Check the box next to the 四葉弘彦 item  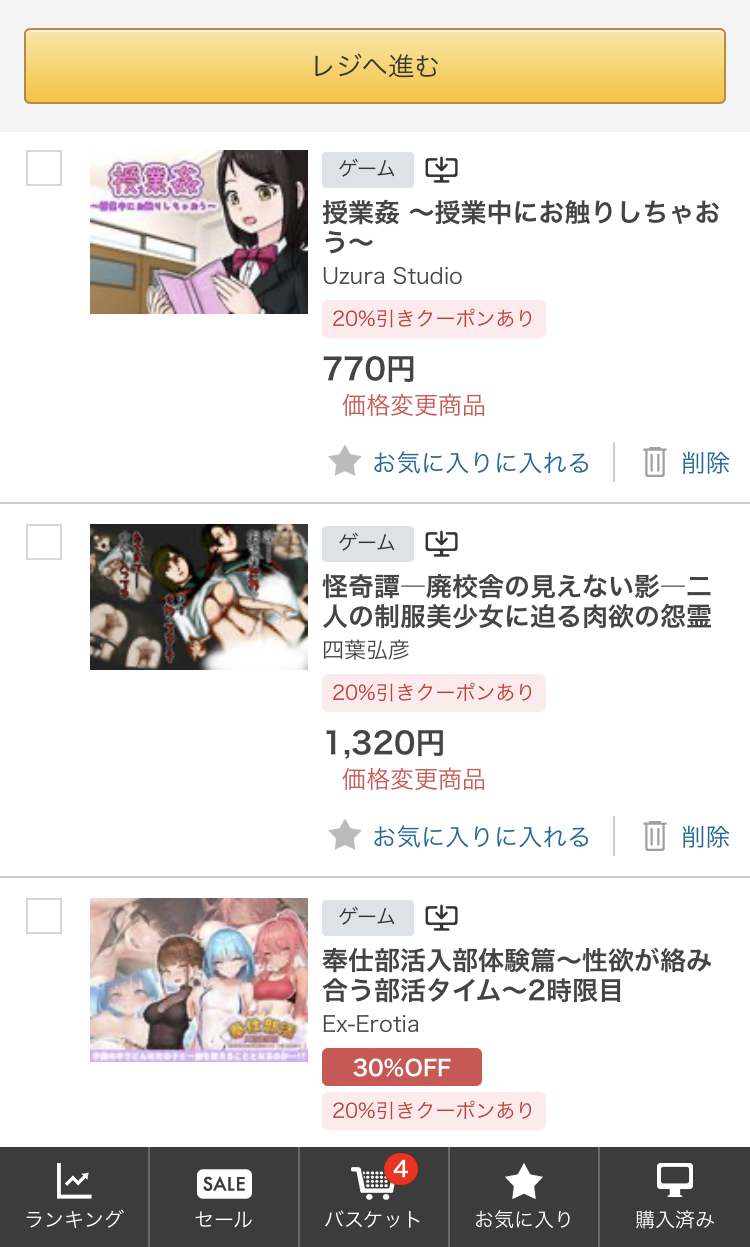(x=44, y=542)
